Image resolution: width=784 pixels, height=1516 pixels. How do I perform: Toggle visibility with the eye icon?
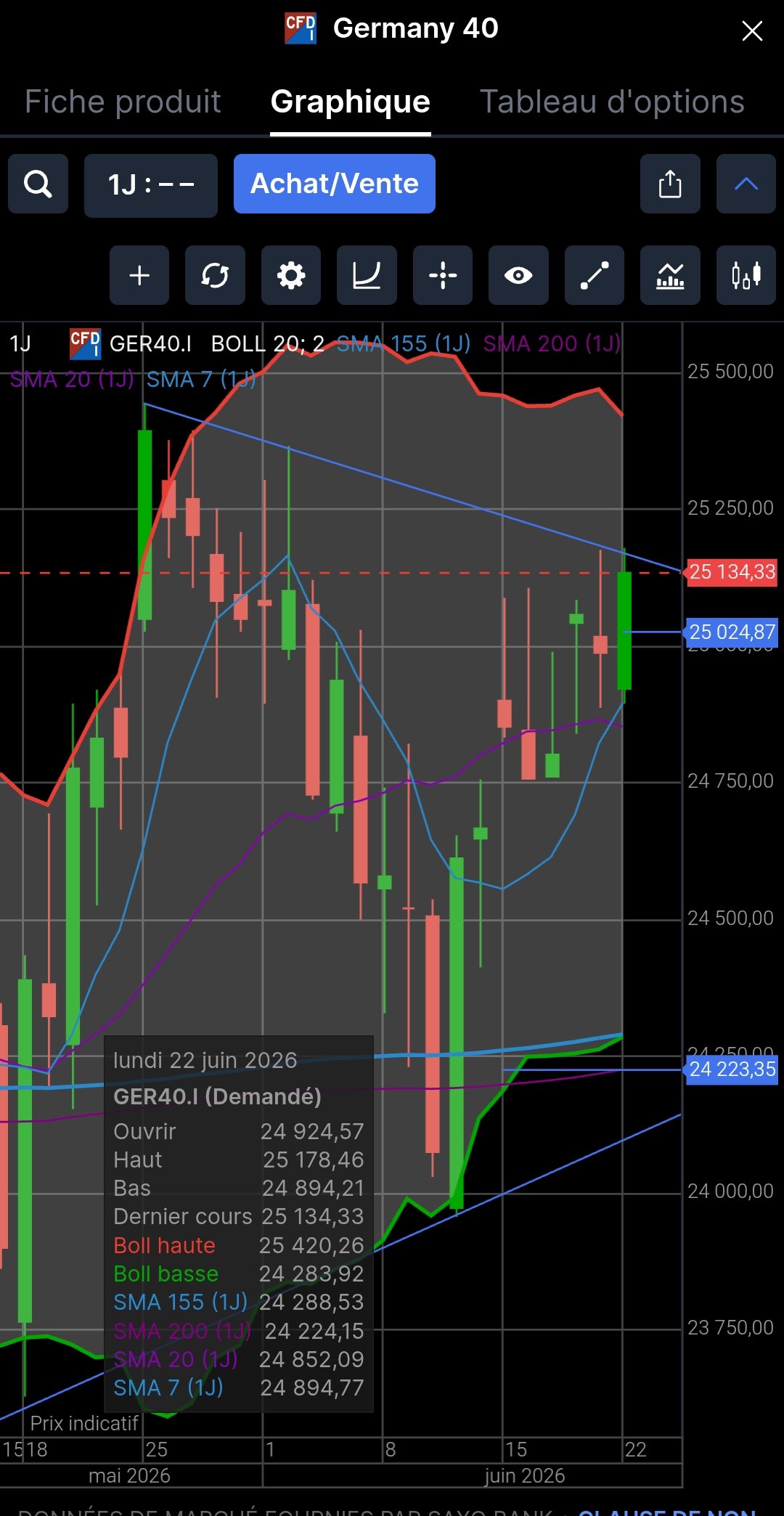[518, 275]
